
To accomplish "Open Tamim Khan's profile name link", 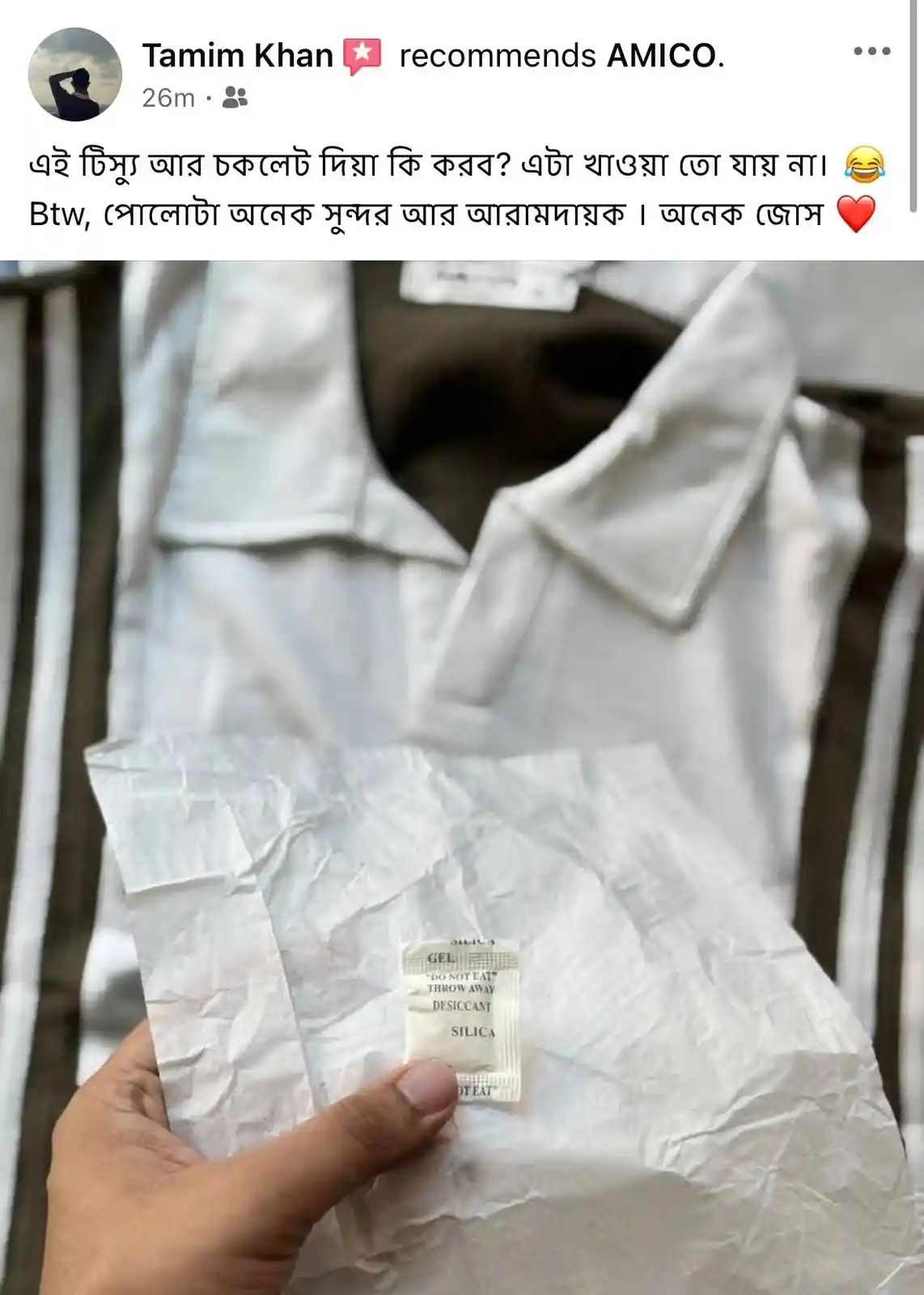I will 237,56.
